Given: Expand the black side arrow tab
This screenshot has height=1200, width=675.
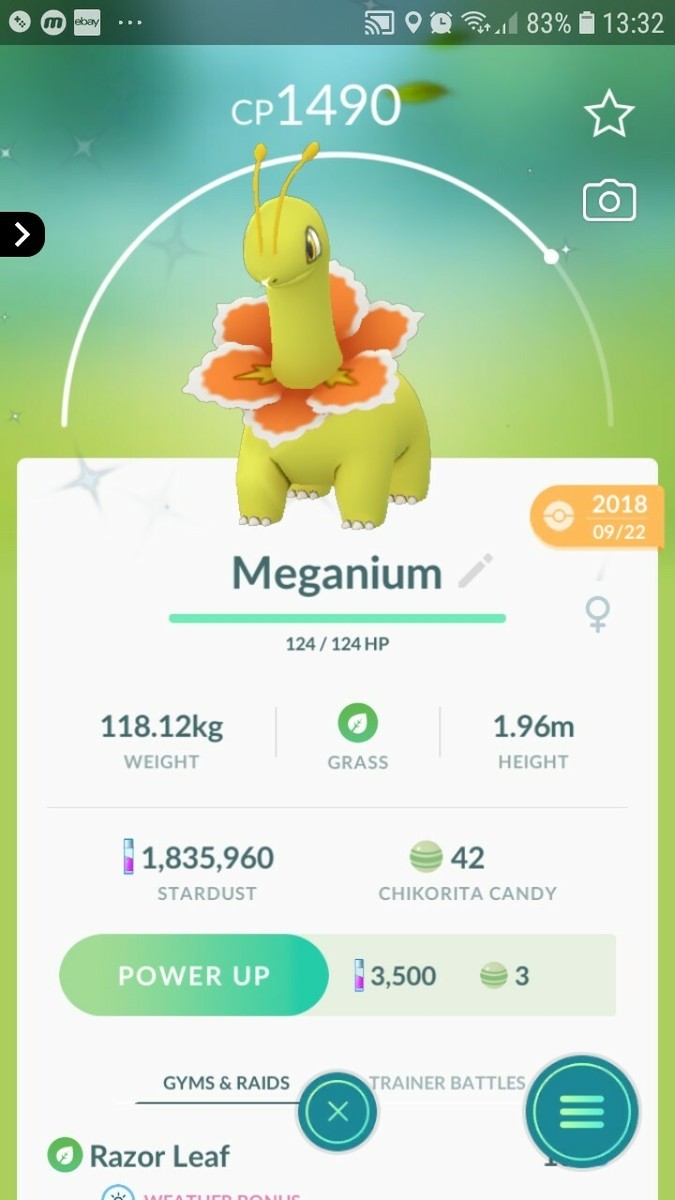Looking at the screenshot, I should 22,235.
